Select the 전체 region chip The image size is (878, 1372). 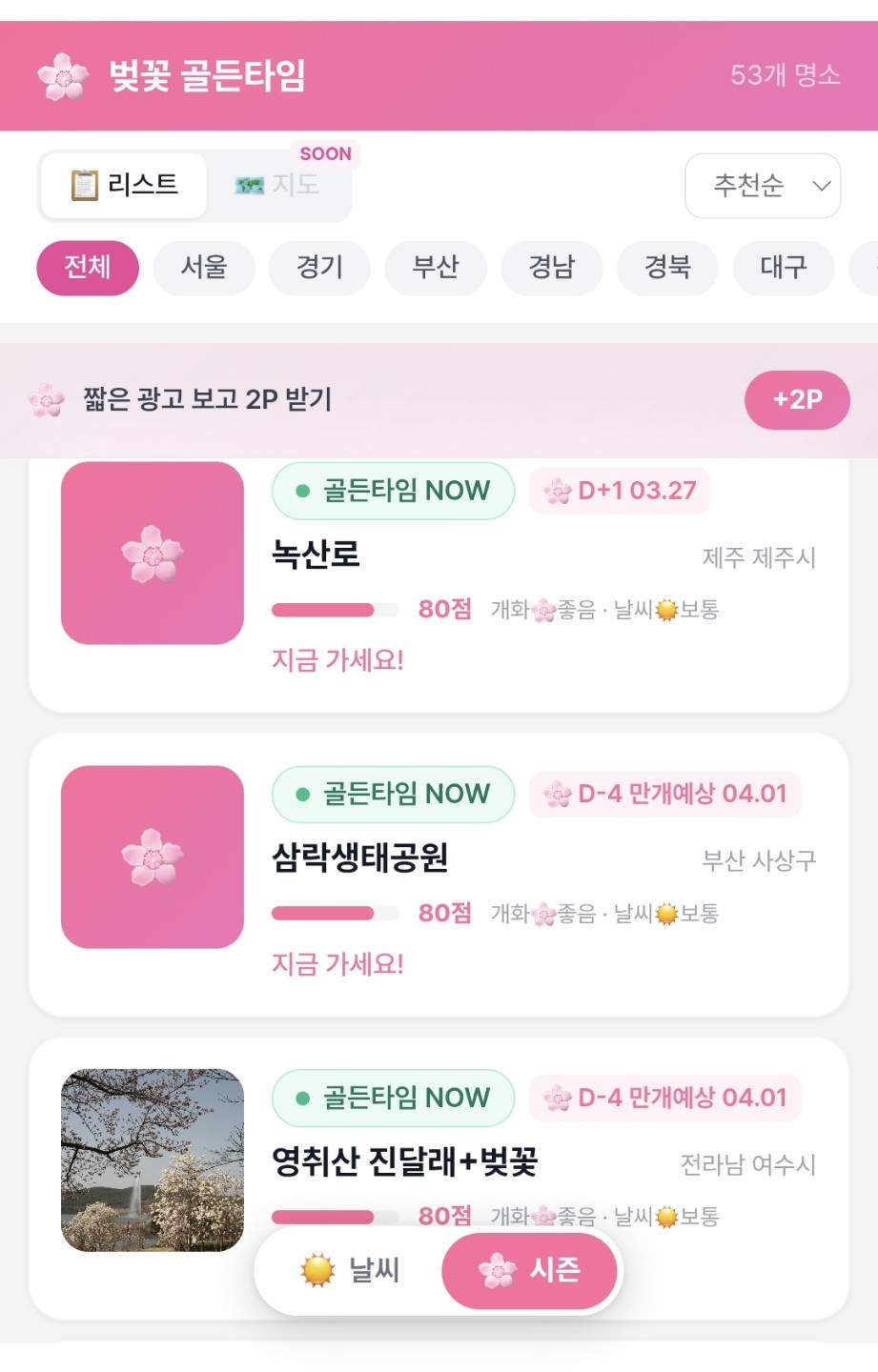click(88, 268)
